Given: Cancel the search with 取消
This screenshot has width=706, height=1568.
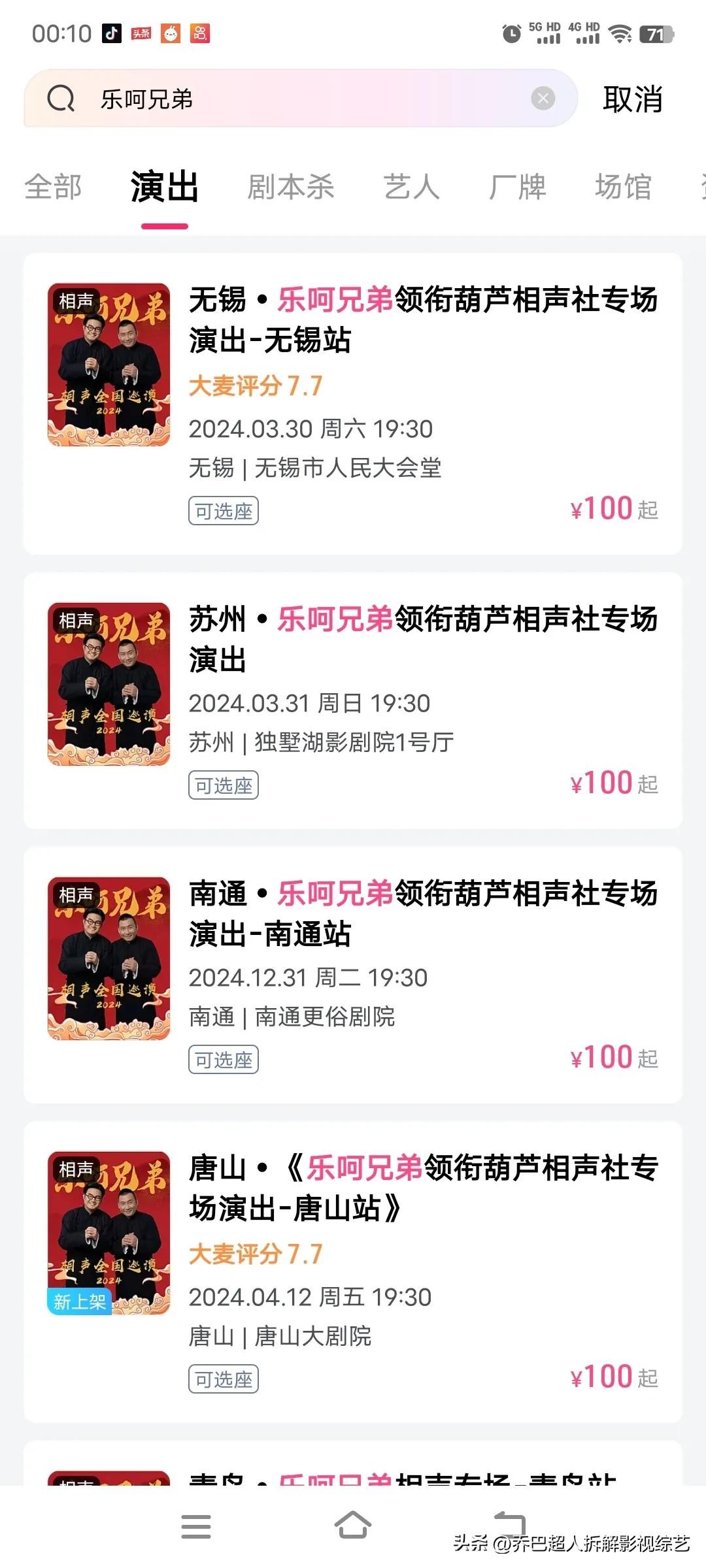Looking at the screenshot, I should (x=632, y=99).
